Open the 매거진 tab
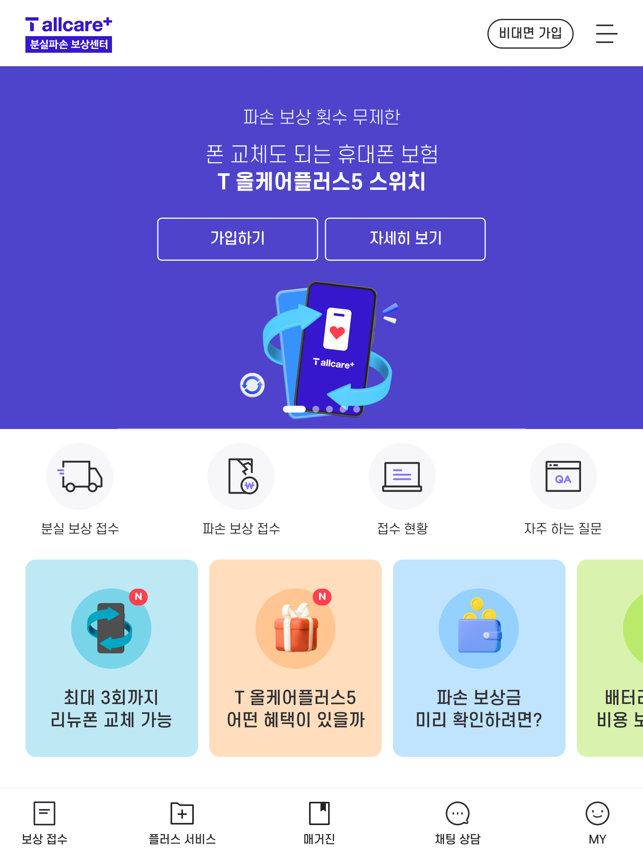The width and height of the screenshot is (643, 858). [x=319, y=823]
